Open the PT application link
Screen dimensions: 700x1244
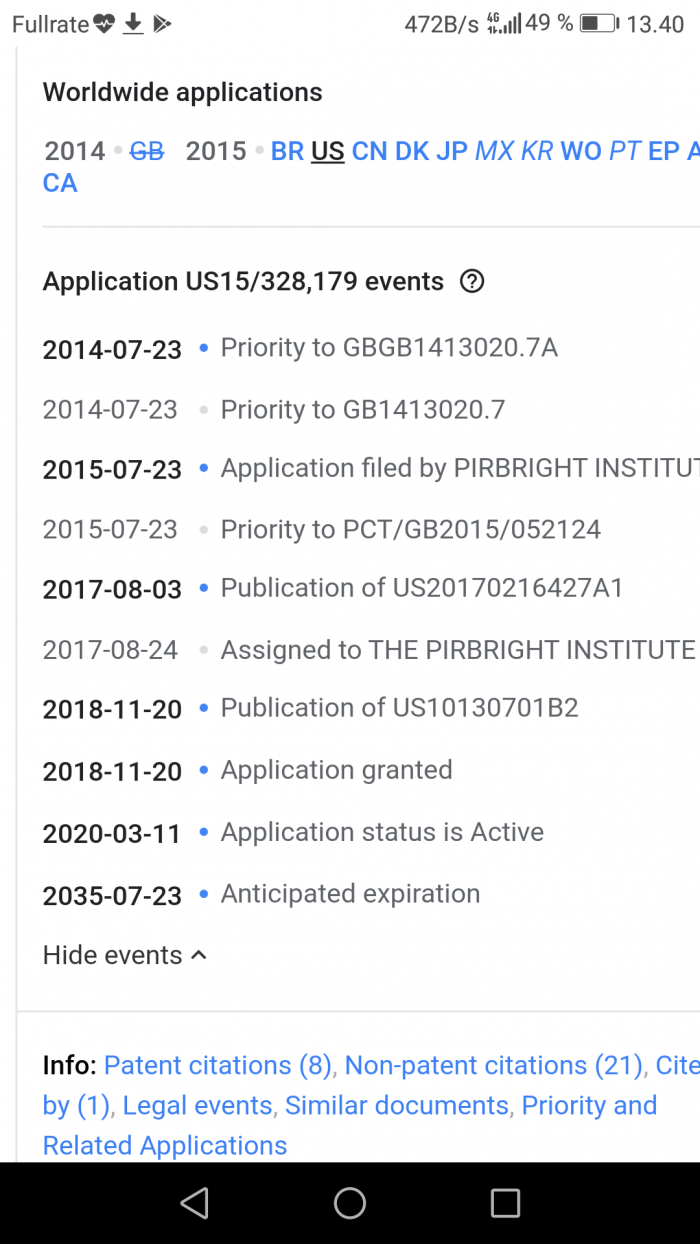tap(625, 151)
